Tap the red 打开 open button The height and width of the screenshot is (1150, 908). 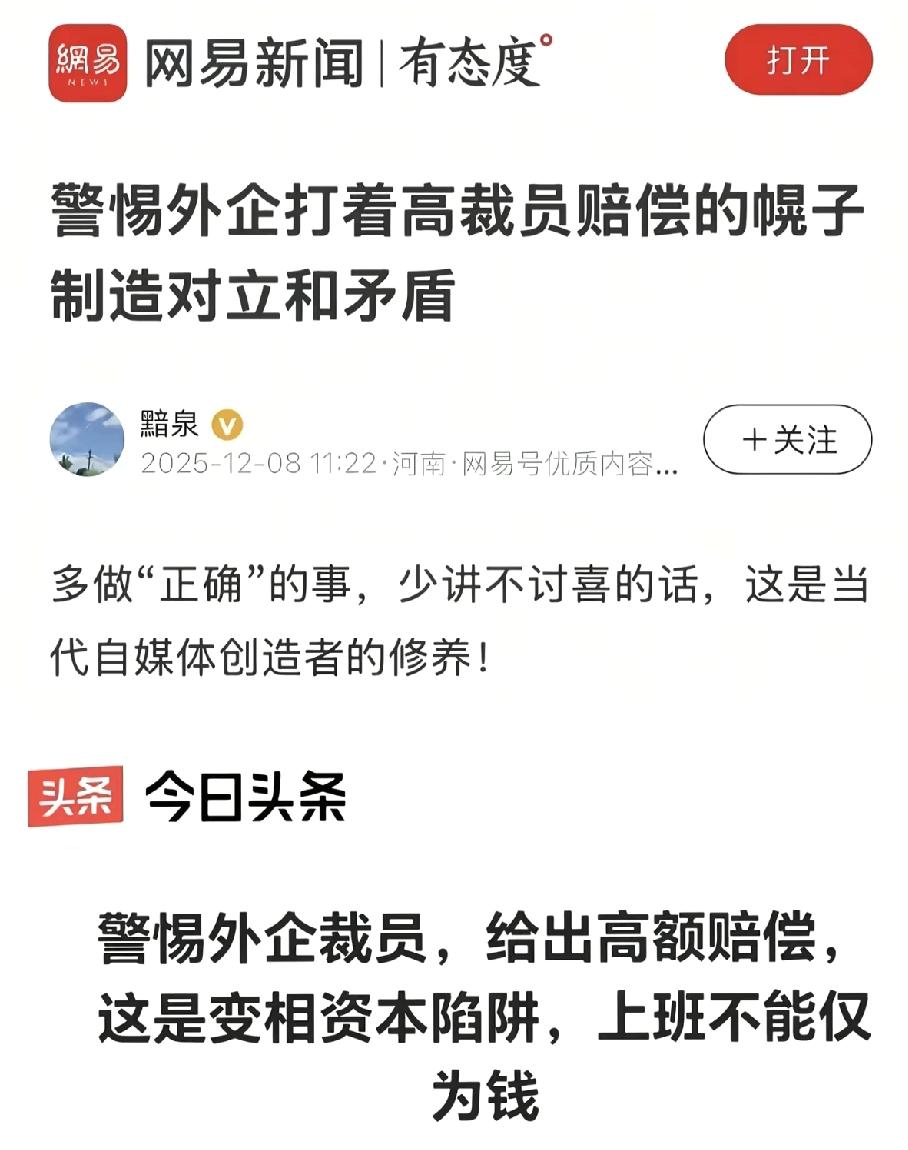click(x=797, y=62)
